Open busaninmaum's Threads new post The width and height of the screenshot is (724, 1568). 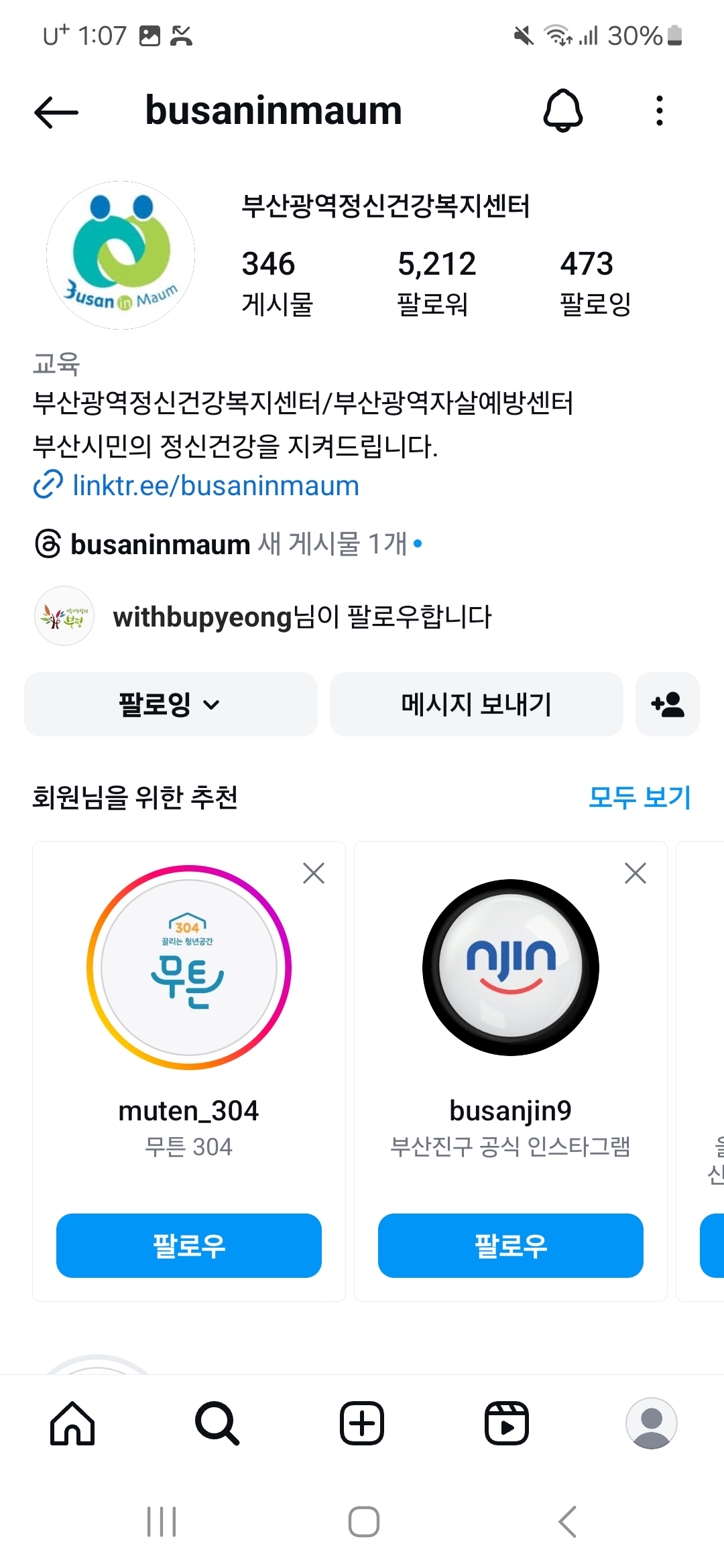coord(228,544)
